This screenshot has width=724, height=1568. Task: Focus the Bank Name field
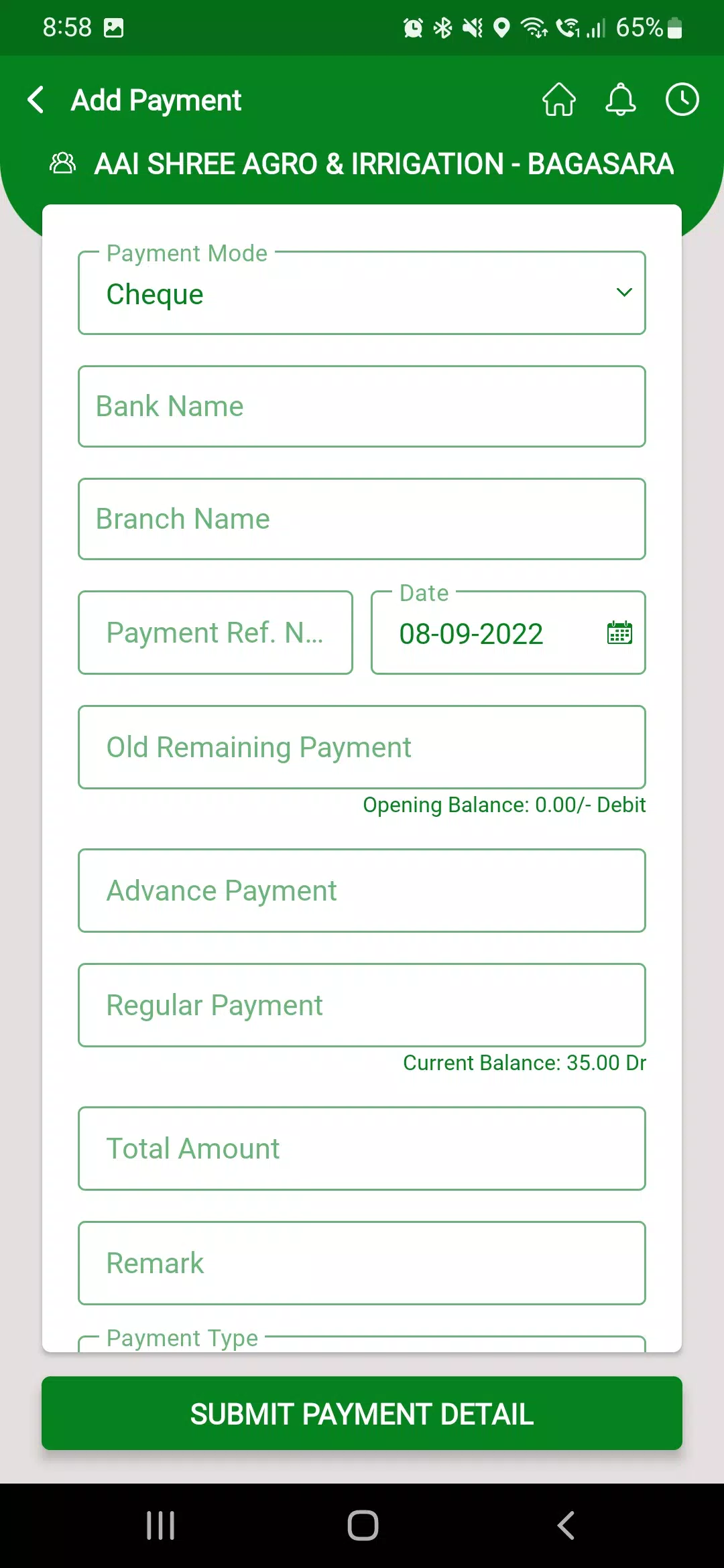[x=362, y=406]
